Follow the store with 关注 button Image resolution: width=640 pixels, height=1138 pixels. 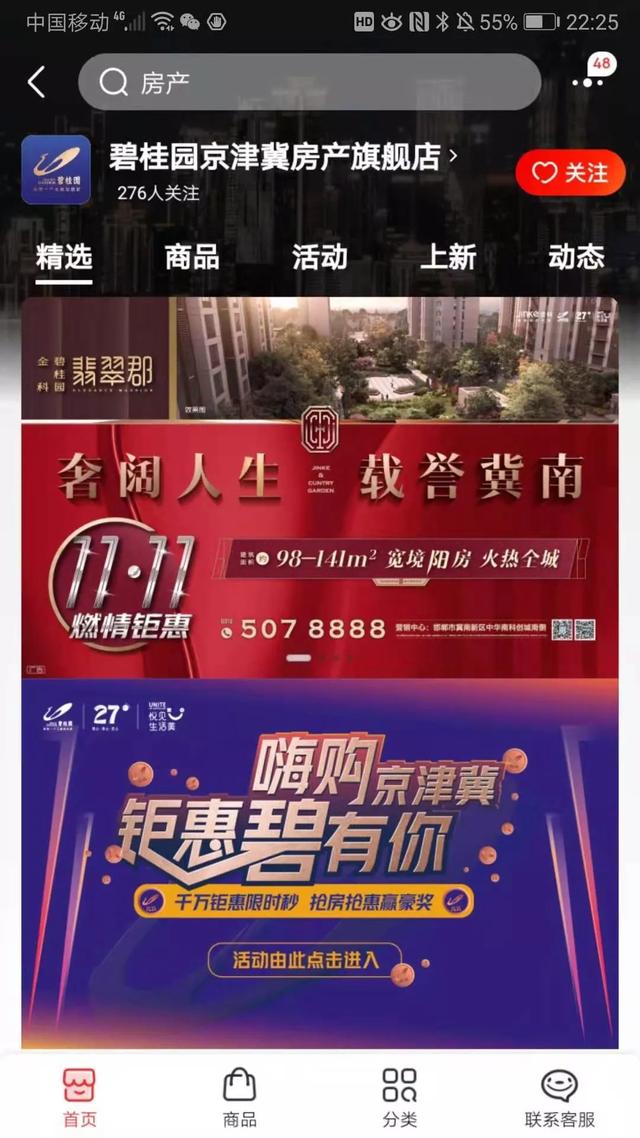570,173
